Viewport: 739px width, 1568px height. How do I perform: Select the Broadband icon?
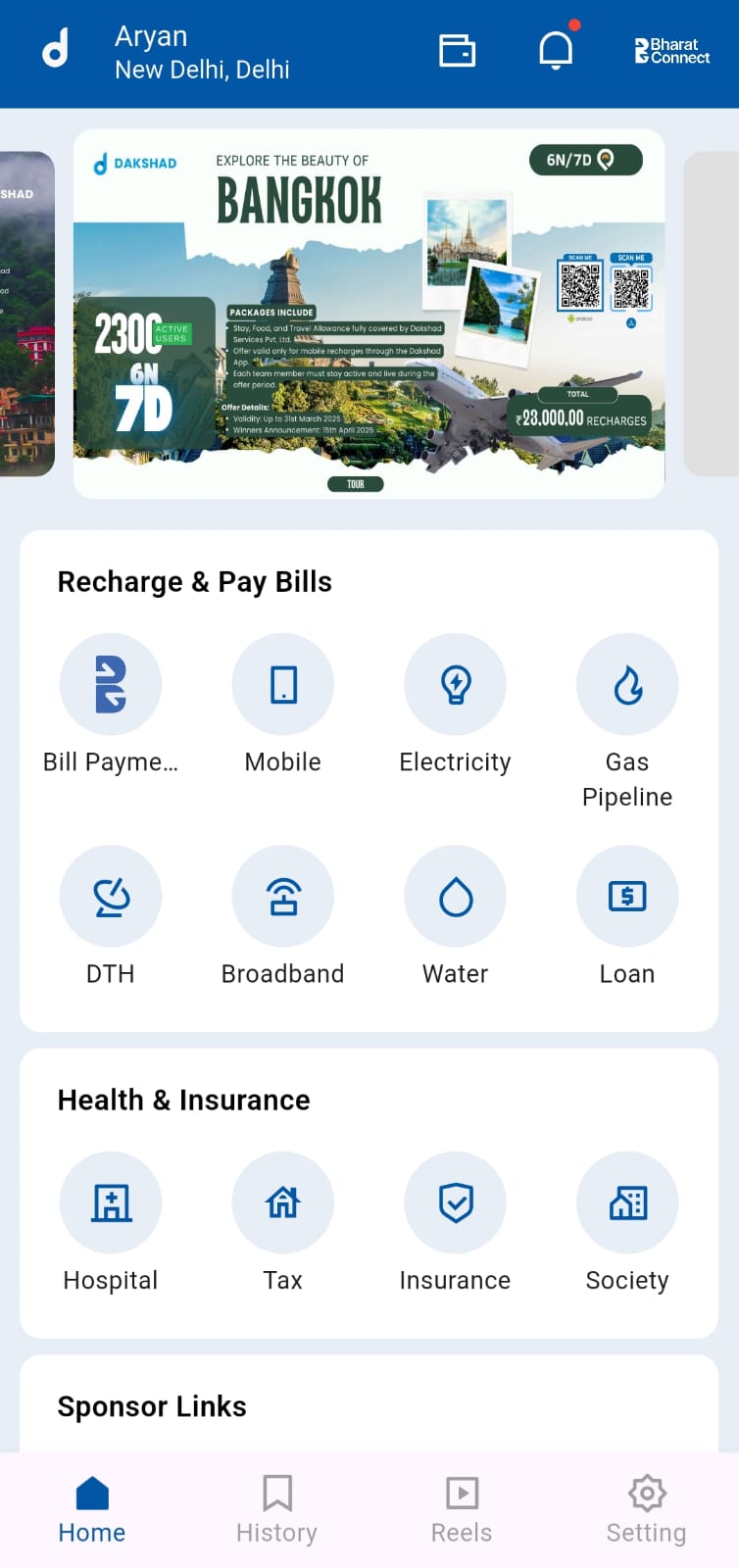point(282,896)
